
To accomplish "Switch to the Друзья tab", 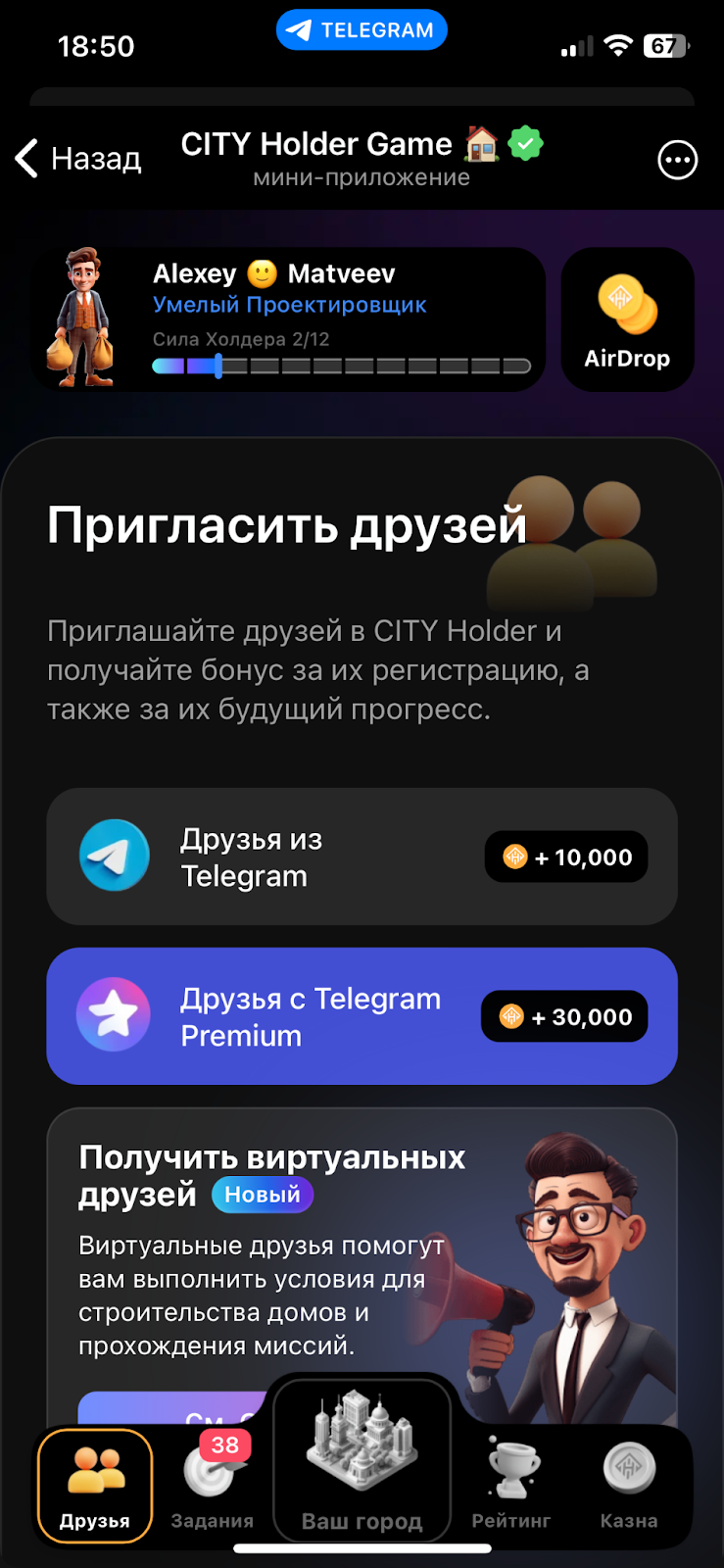I will point(95,1486).
